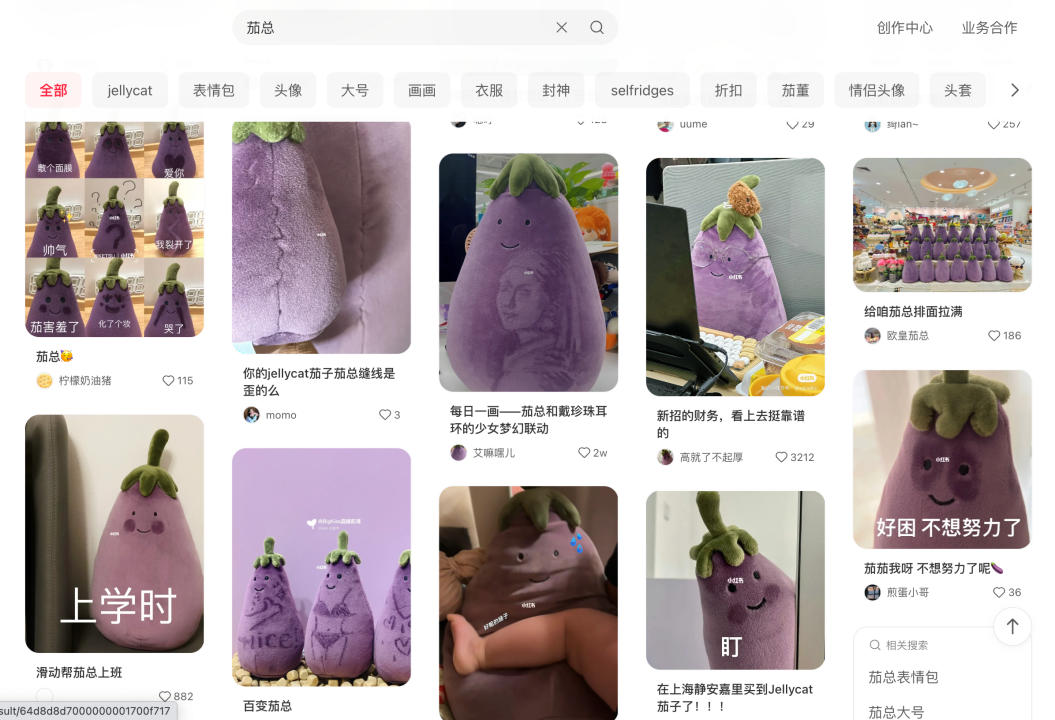Switch to the 表情包 filter
Screen dimensions: 1055x720
pos(213,90)
